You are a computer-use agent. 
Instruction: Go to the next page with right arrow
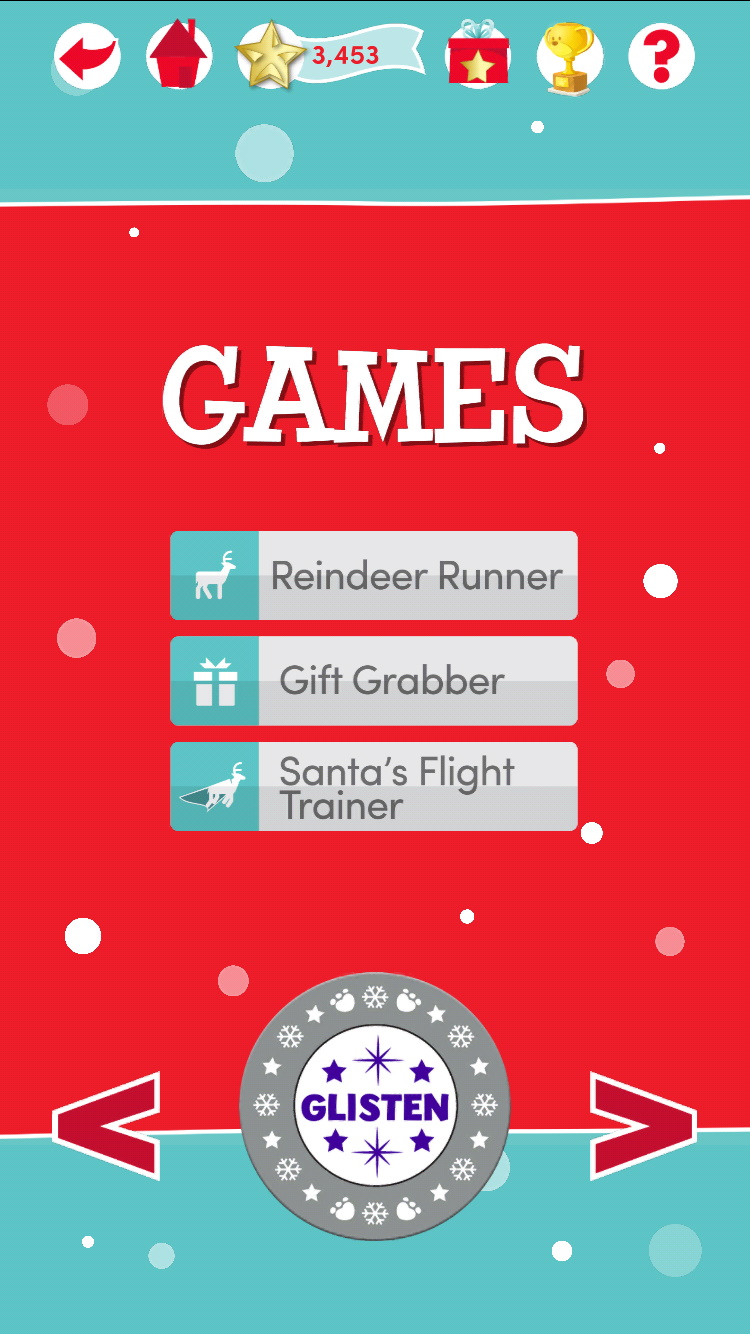(643, 1125)
